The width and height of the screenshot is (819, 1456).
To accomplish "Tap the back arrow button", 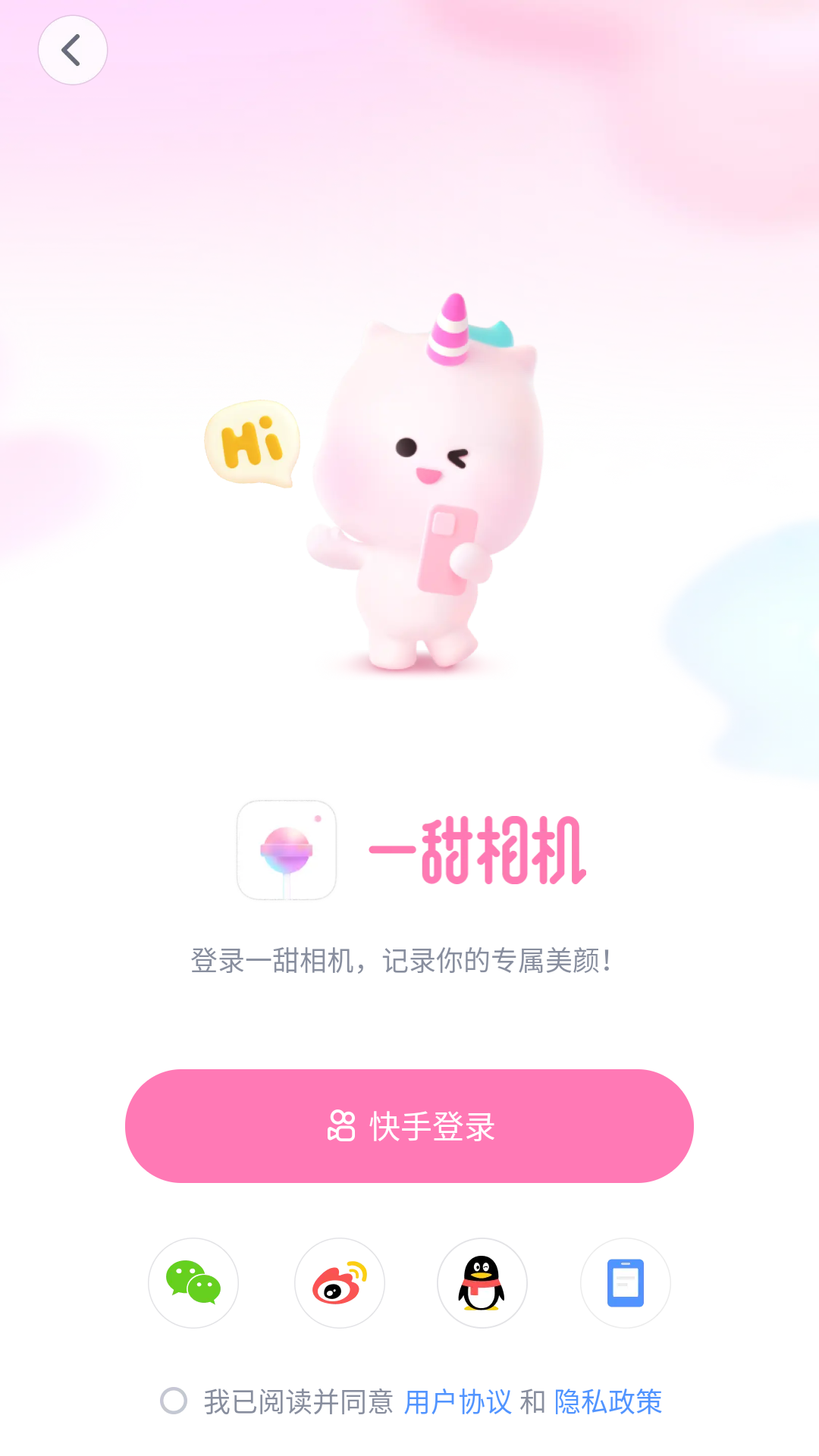I will coord(72,50).
